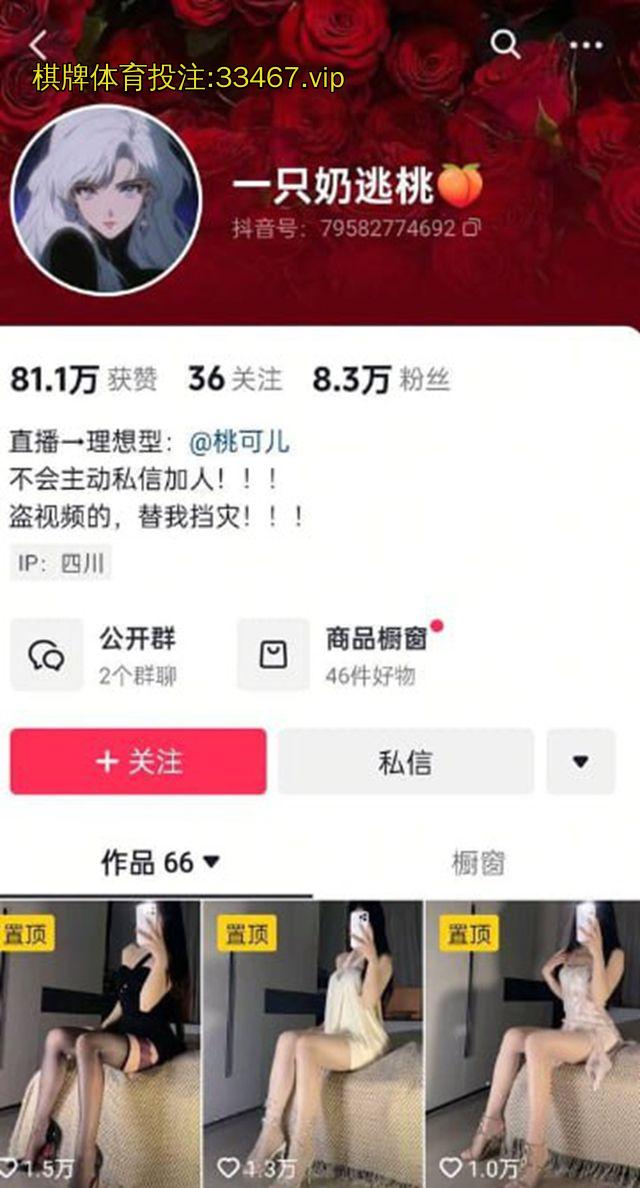This screenshot has width=640, height=1188.
Task: Open the 36 关注 following list
Action: coord(235,379)
